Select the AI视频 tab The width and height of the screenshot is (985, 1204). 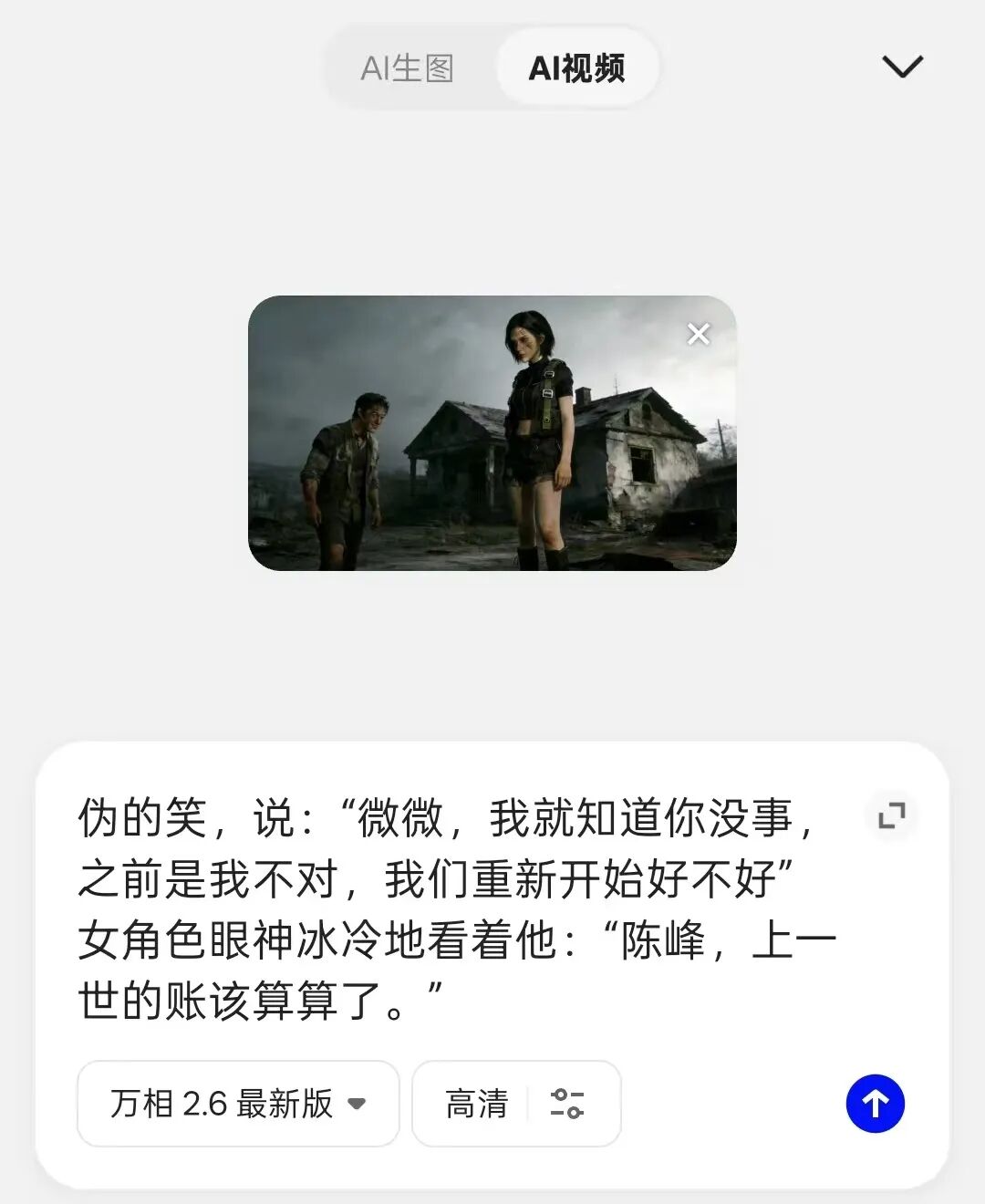[576, 68]
